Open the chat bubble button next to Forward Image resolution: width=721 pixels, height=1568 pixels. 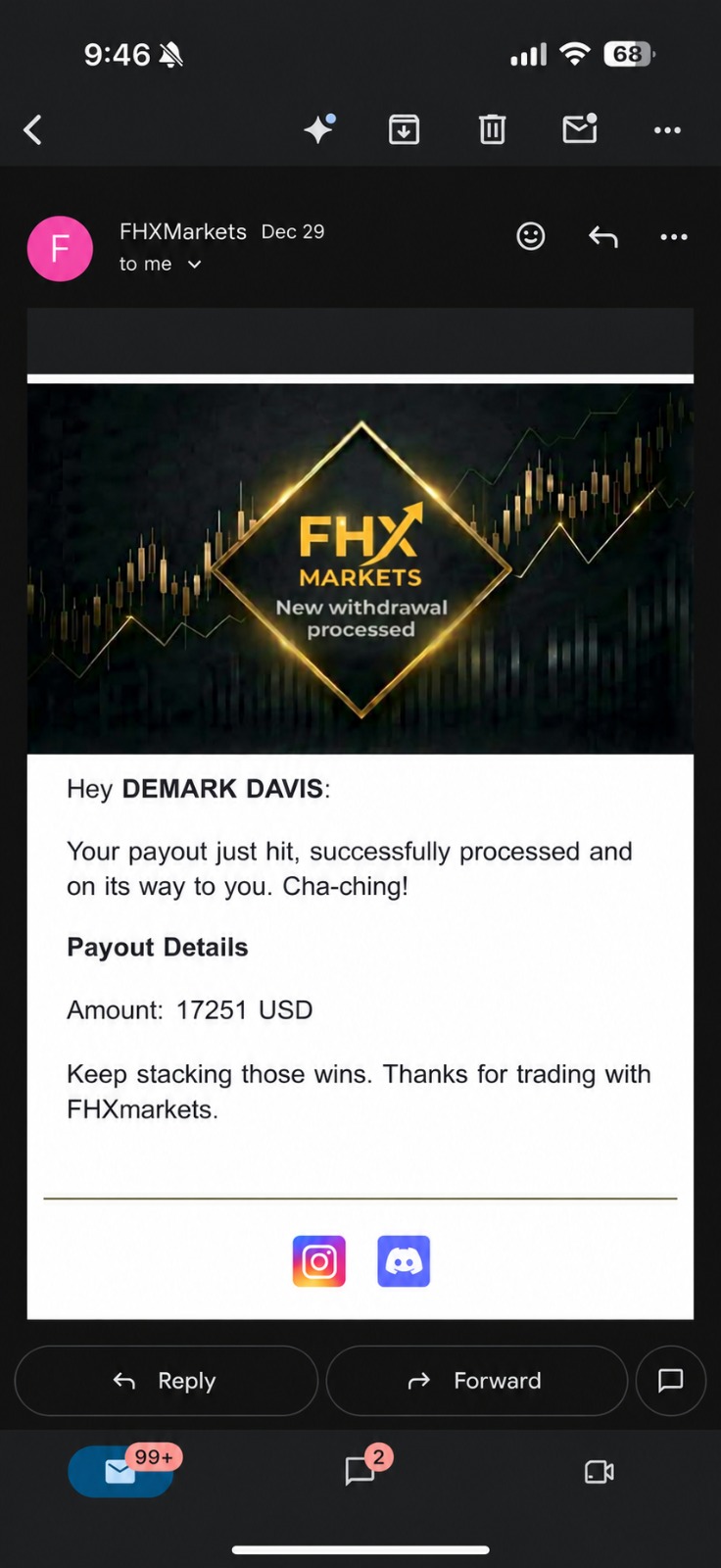coord(671,1380)
